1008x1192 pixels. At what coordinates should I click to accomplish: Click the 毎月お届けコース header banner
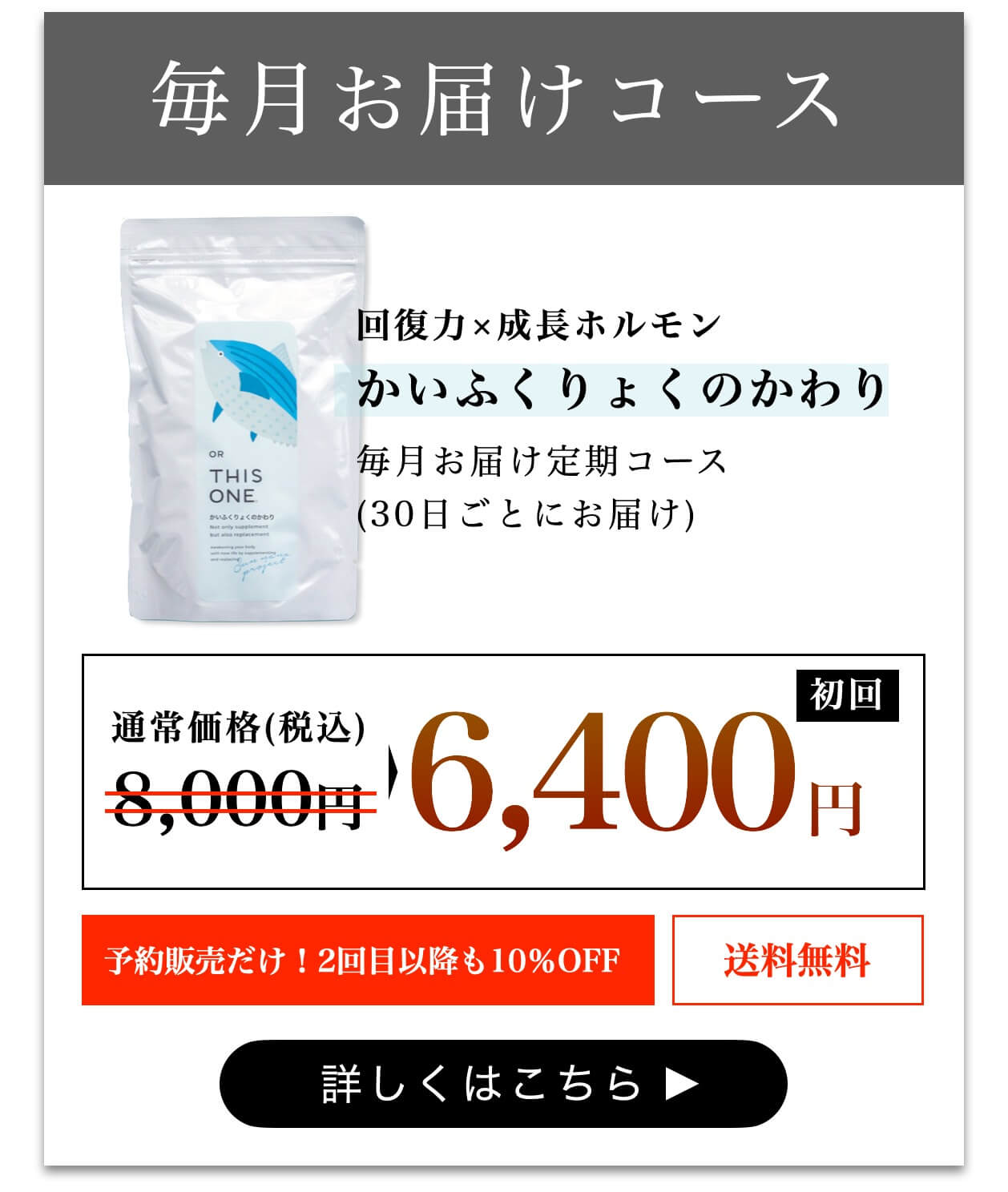tap(504, 99)
